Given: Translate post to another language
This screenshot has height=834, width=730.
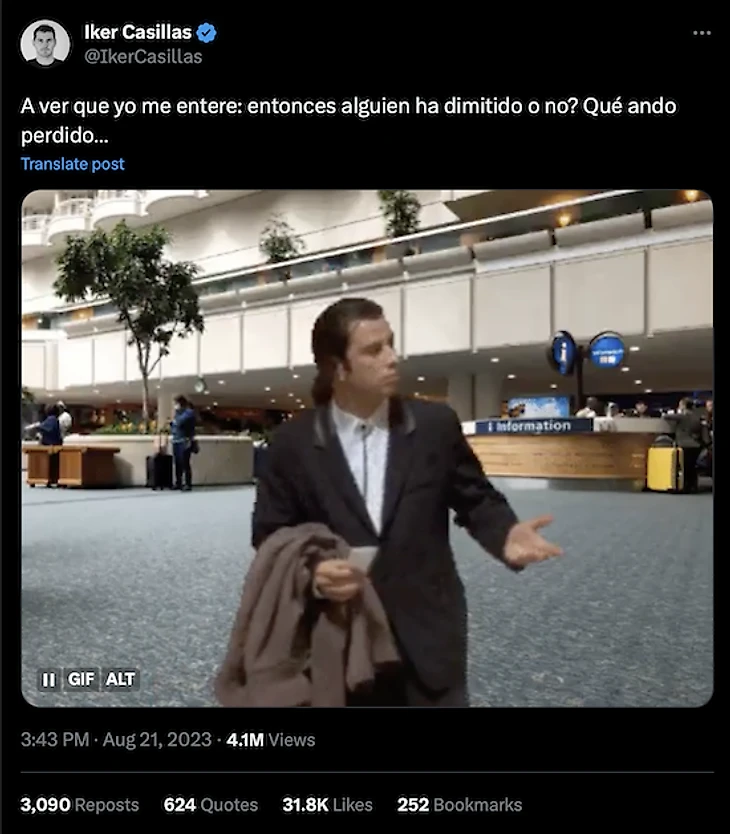Looking at the screenshot, I should point(73,164).
